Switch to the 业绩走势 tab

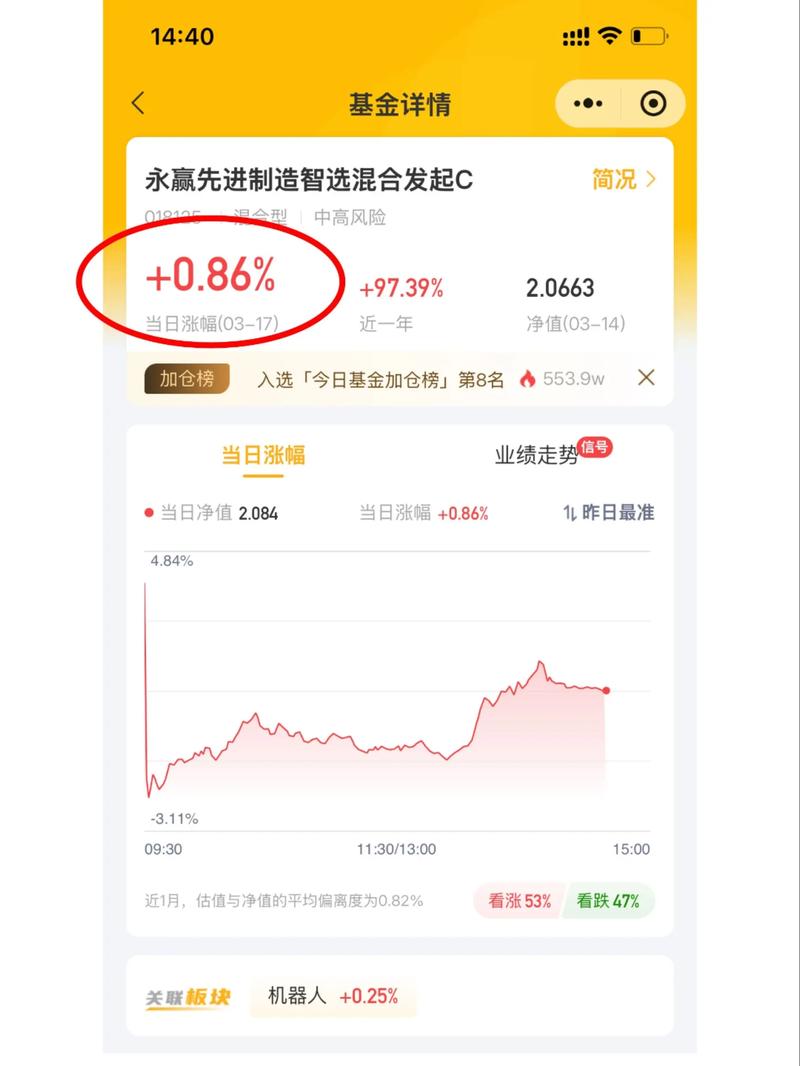tap(537, 456)
